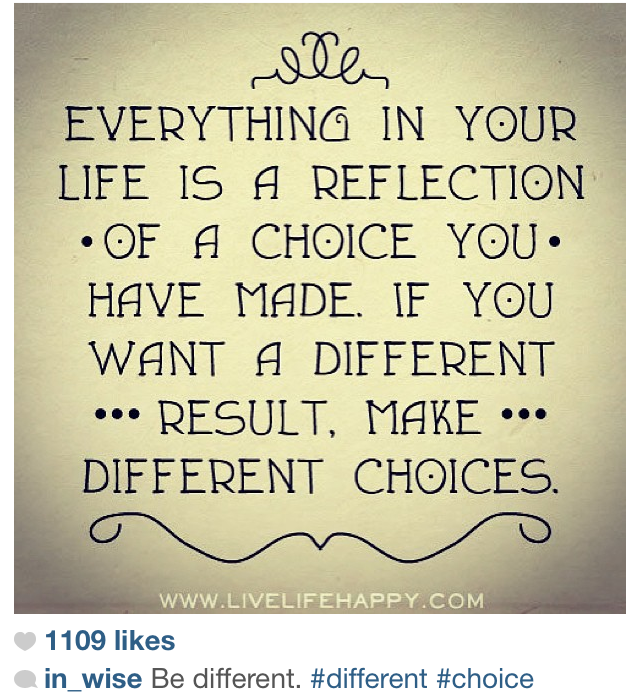
Task: Open the #choice hashtag
Action: point(485,678)
